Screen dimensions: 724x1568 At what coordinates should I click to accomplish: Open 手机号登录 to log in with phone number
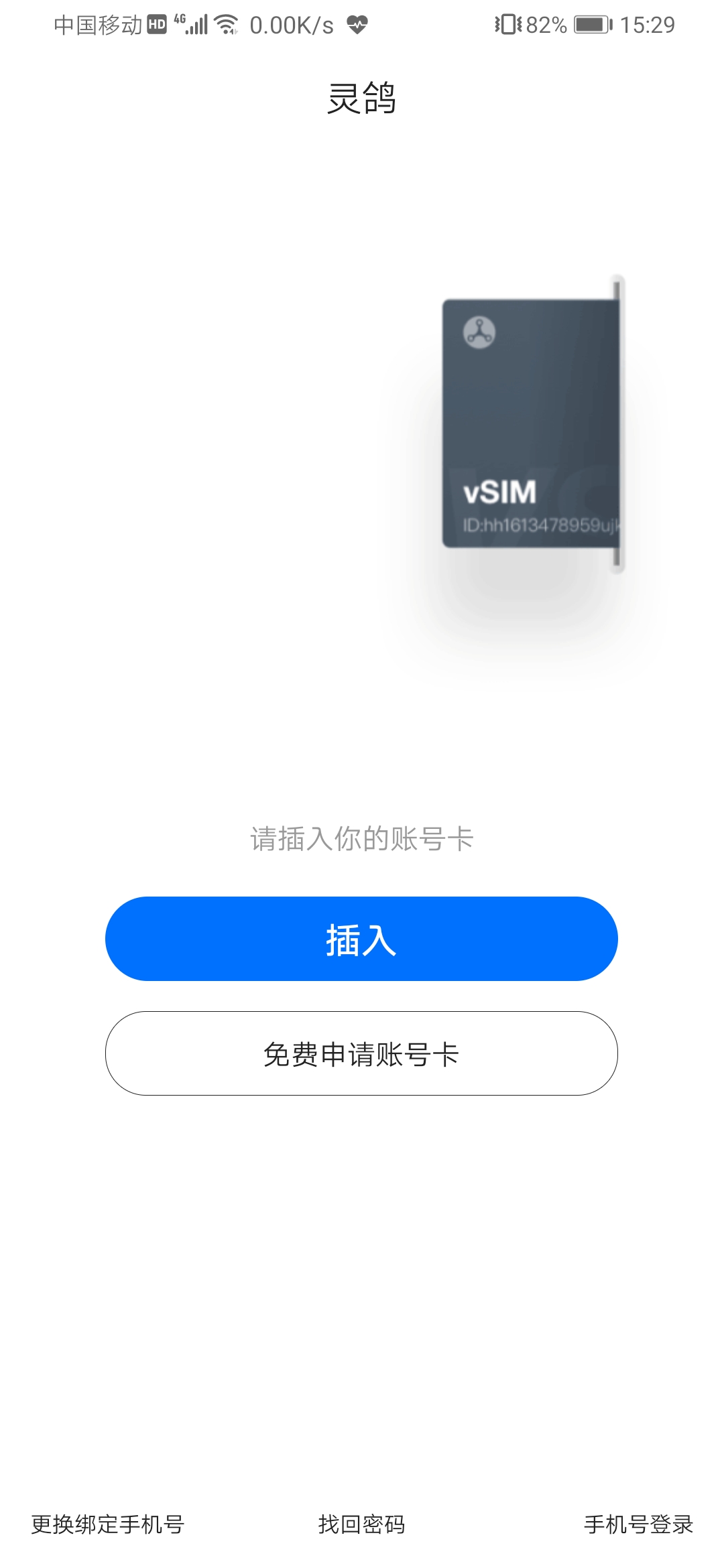(640, 1521)
